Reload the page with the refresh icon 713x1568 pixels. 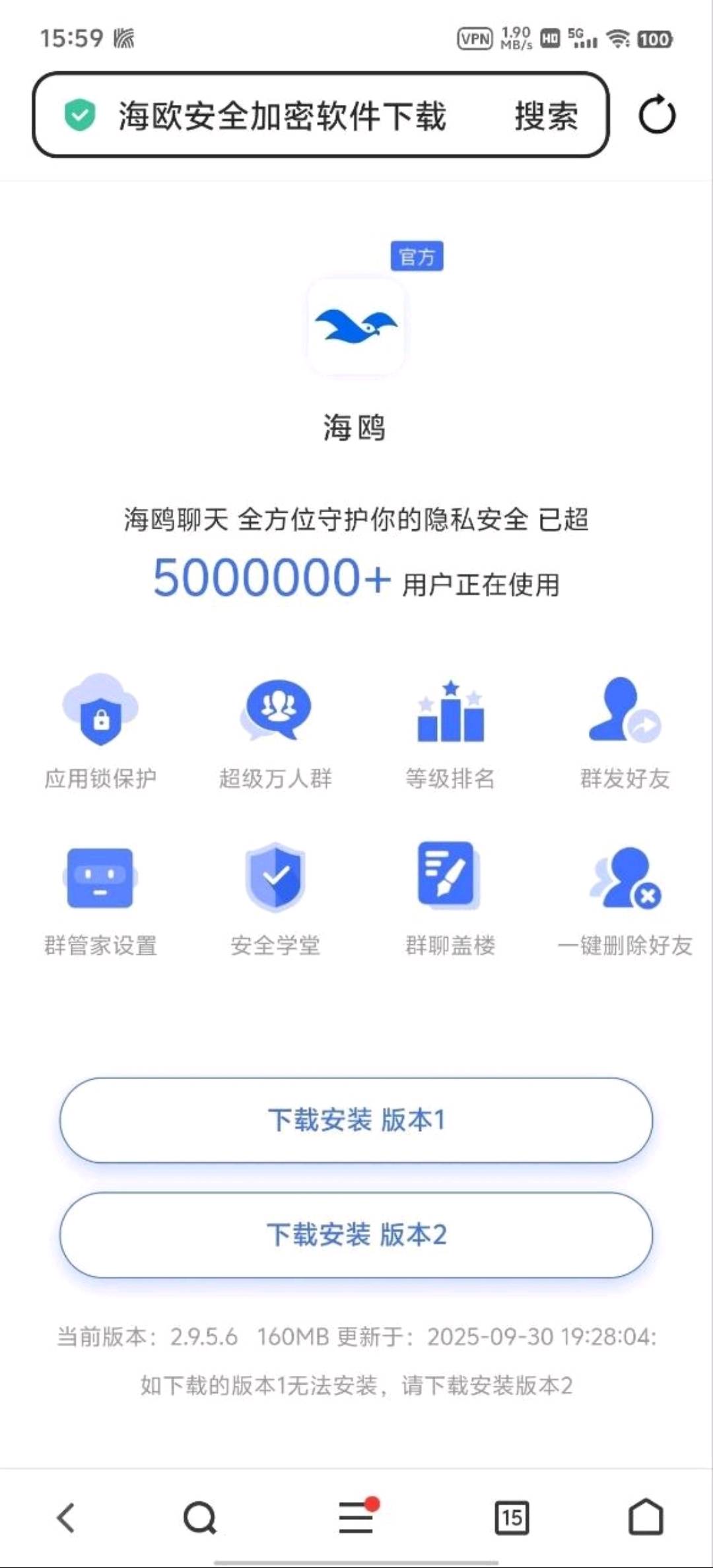tap(657, 115)
